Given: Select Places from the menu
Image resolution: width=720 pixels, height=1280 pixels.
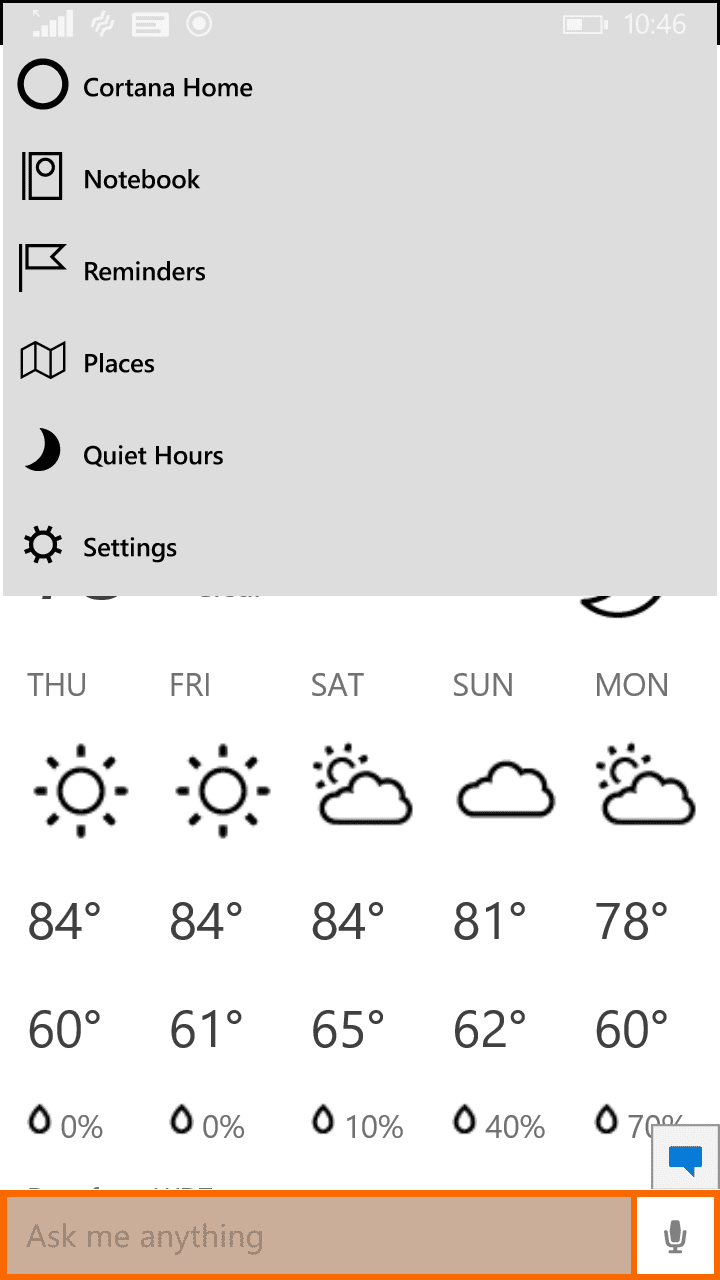Looking at the screenshot, I should [360, 364].
